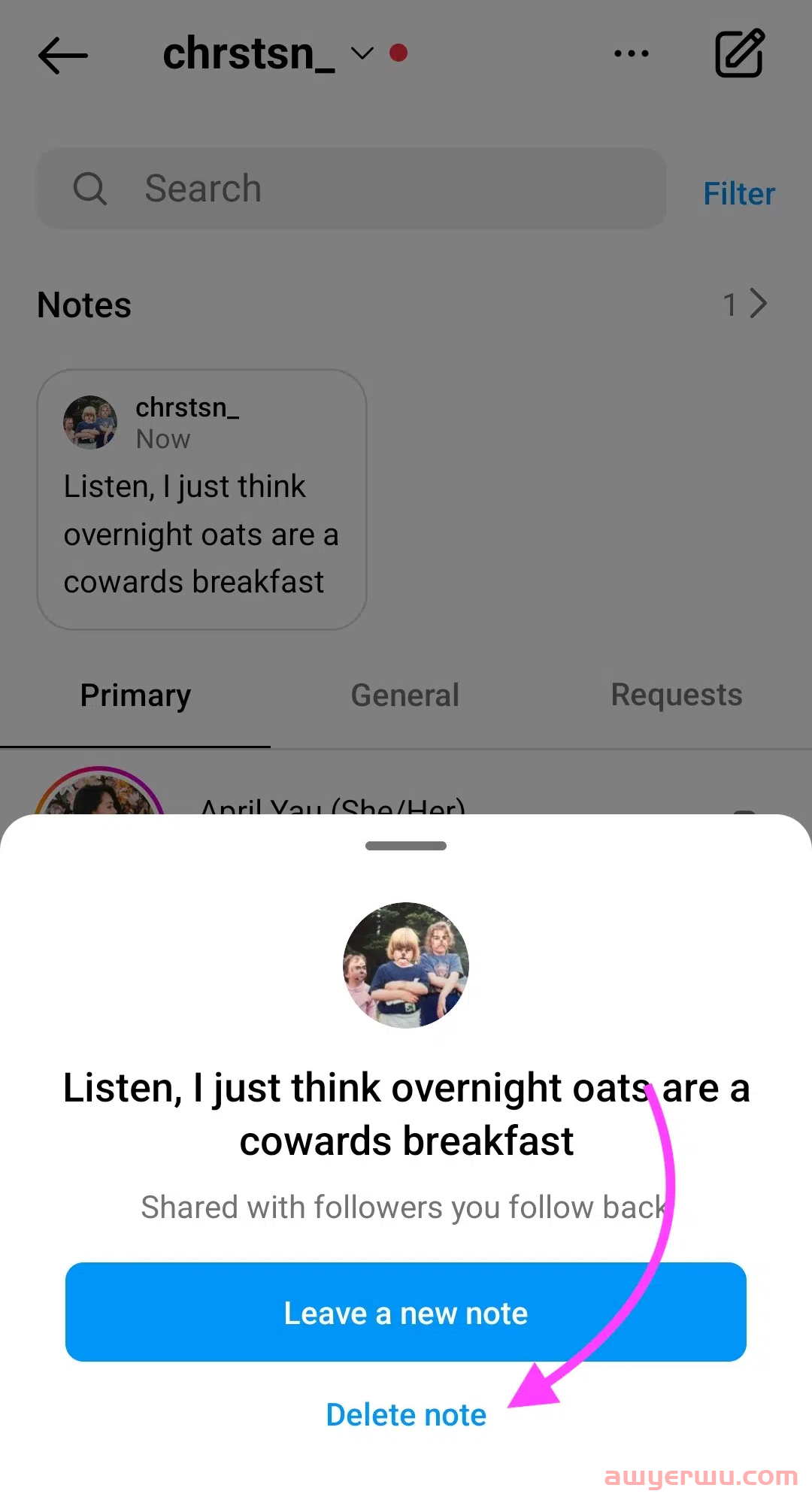Open the three-dot overflow menu

(632, 53)
